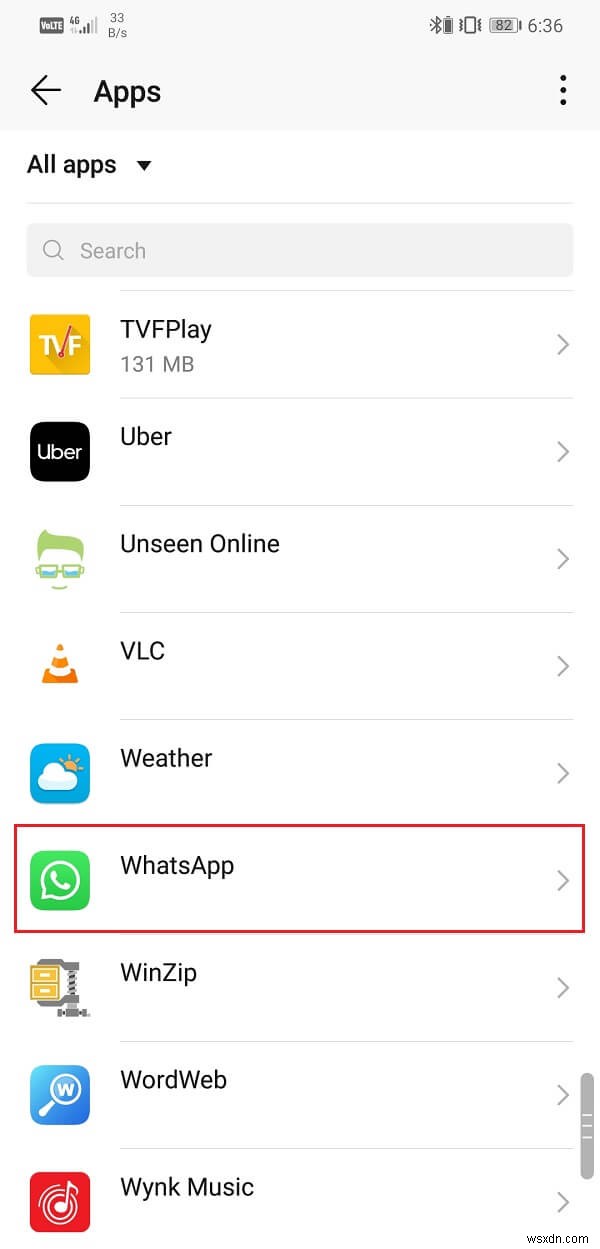Open Uber app details
The height and width of the screenshot is (1249, 600).
300,452
